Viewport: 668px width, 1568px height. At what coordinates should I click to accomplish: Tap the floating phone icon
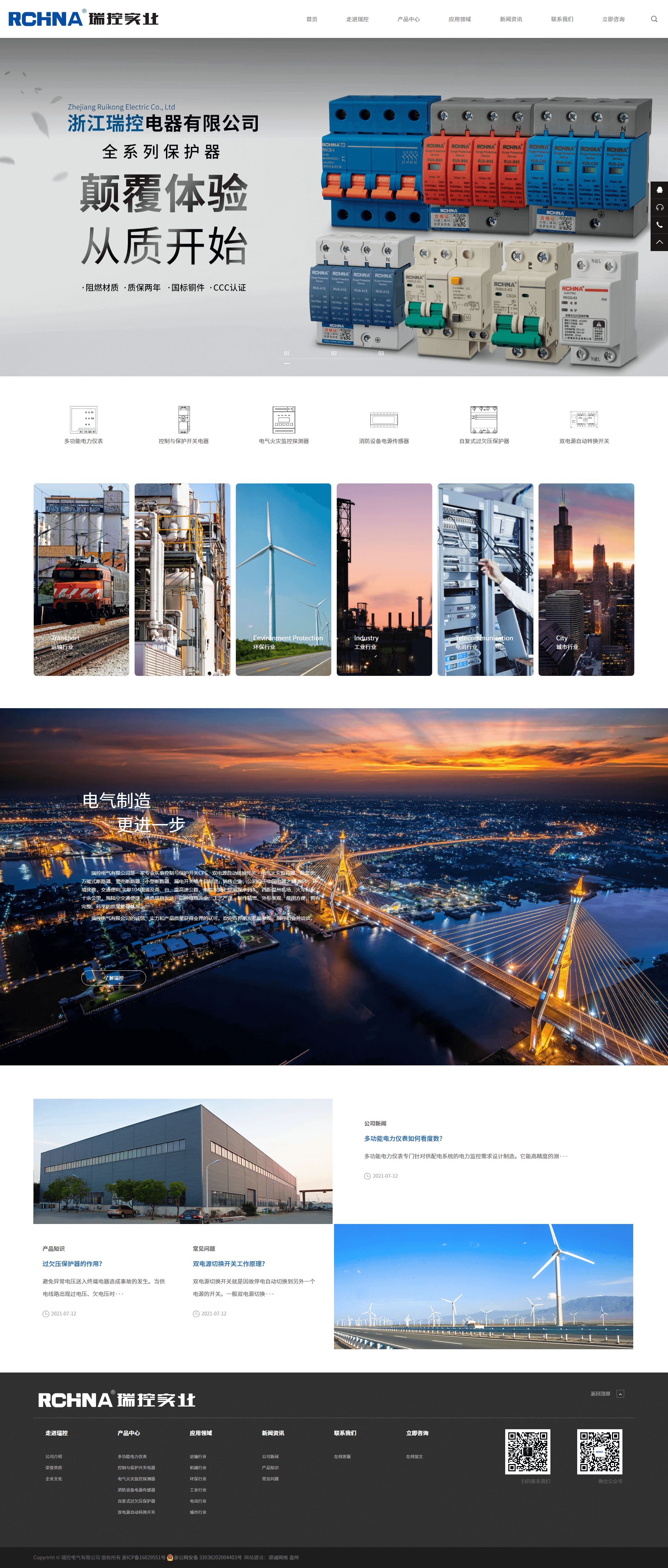tap(659, 225)
